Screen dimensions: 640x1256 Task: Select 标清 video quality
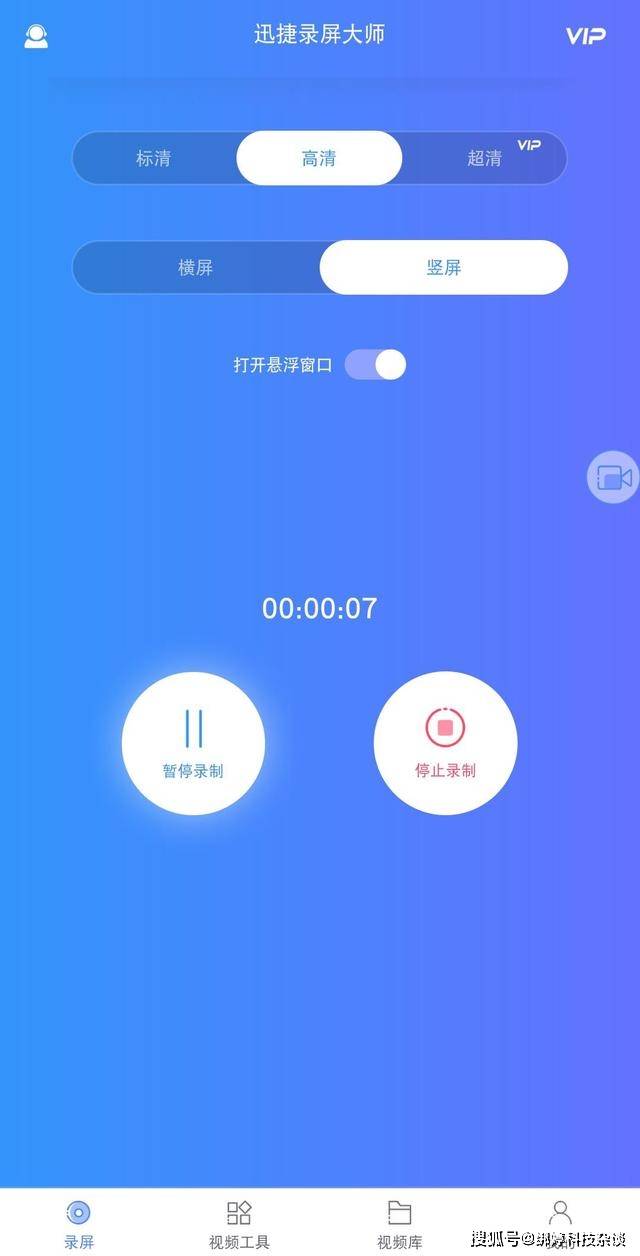pos(154,158)
